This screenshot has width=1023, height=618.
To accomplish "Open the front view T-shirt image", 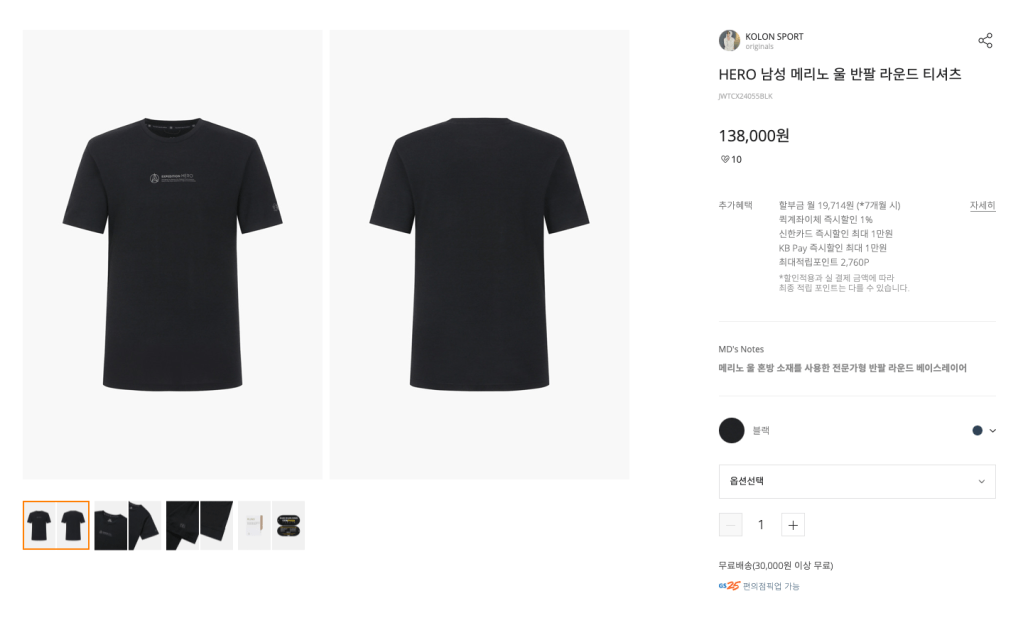I will coord(172,254).
